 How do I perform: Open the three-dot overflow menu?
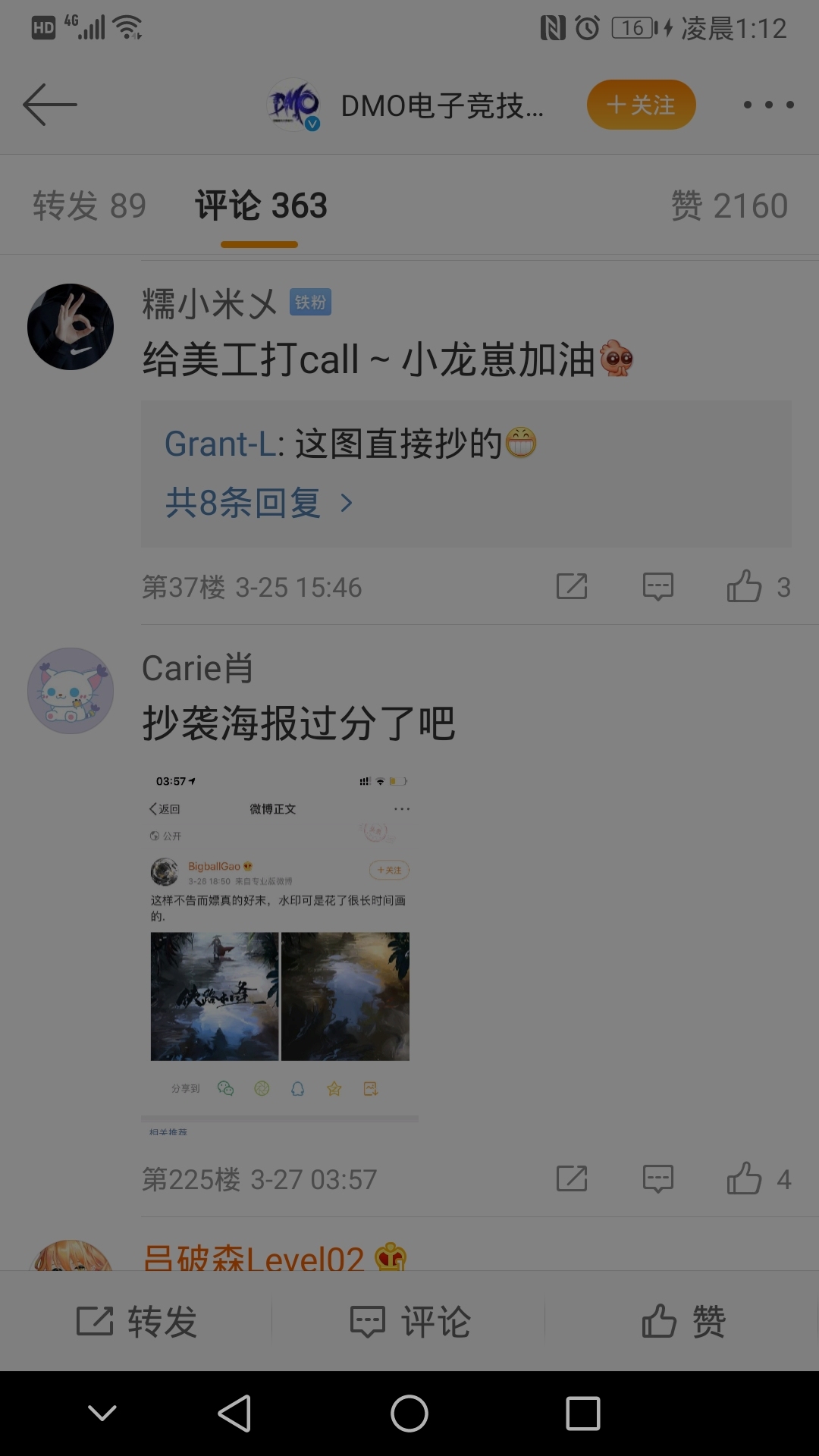tap(768, 105)
